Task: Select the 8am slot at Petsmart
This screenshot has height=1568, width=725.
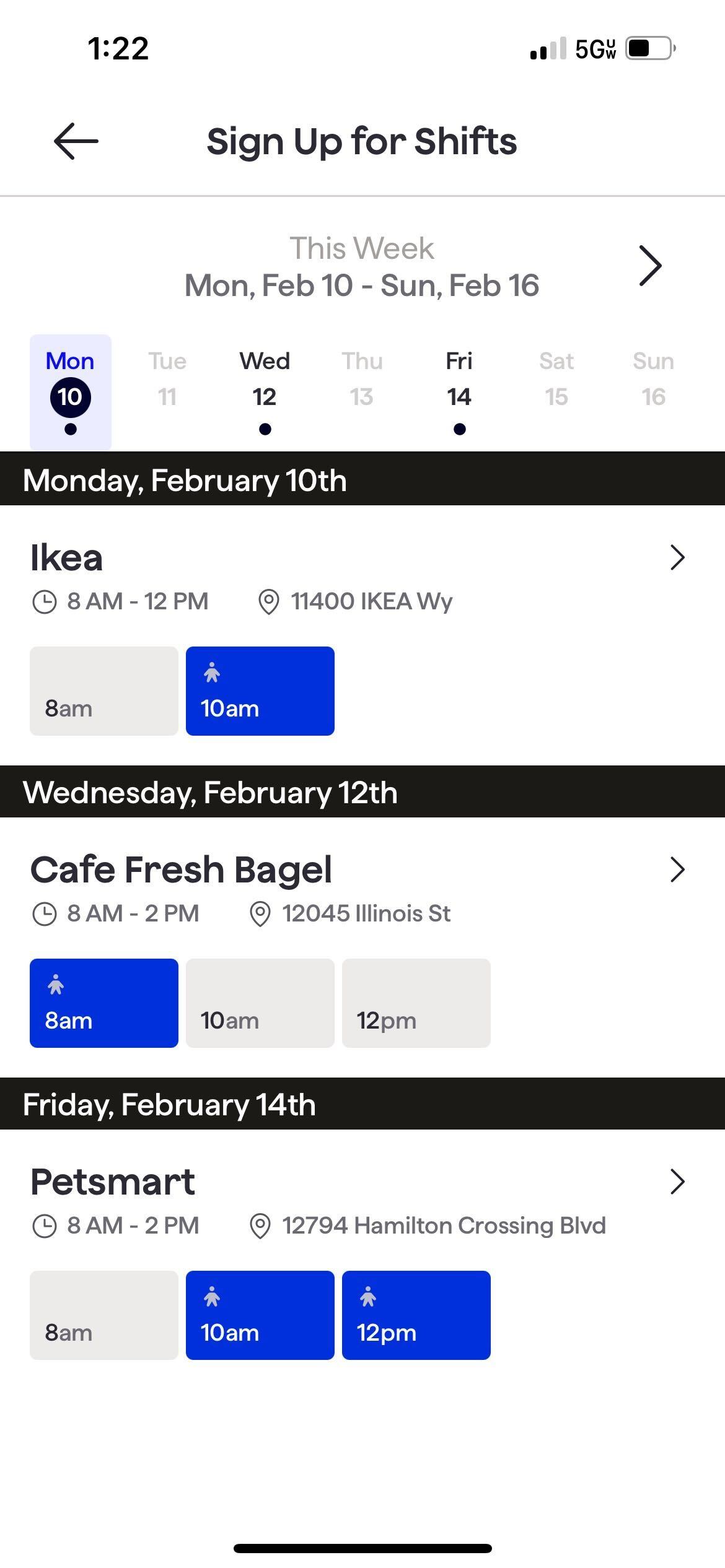Action: 104,1315
